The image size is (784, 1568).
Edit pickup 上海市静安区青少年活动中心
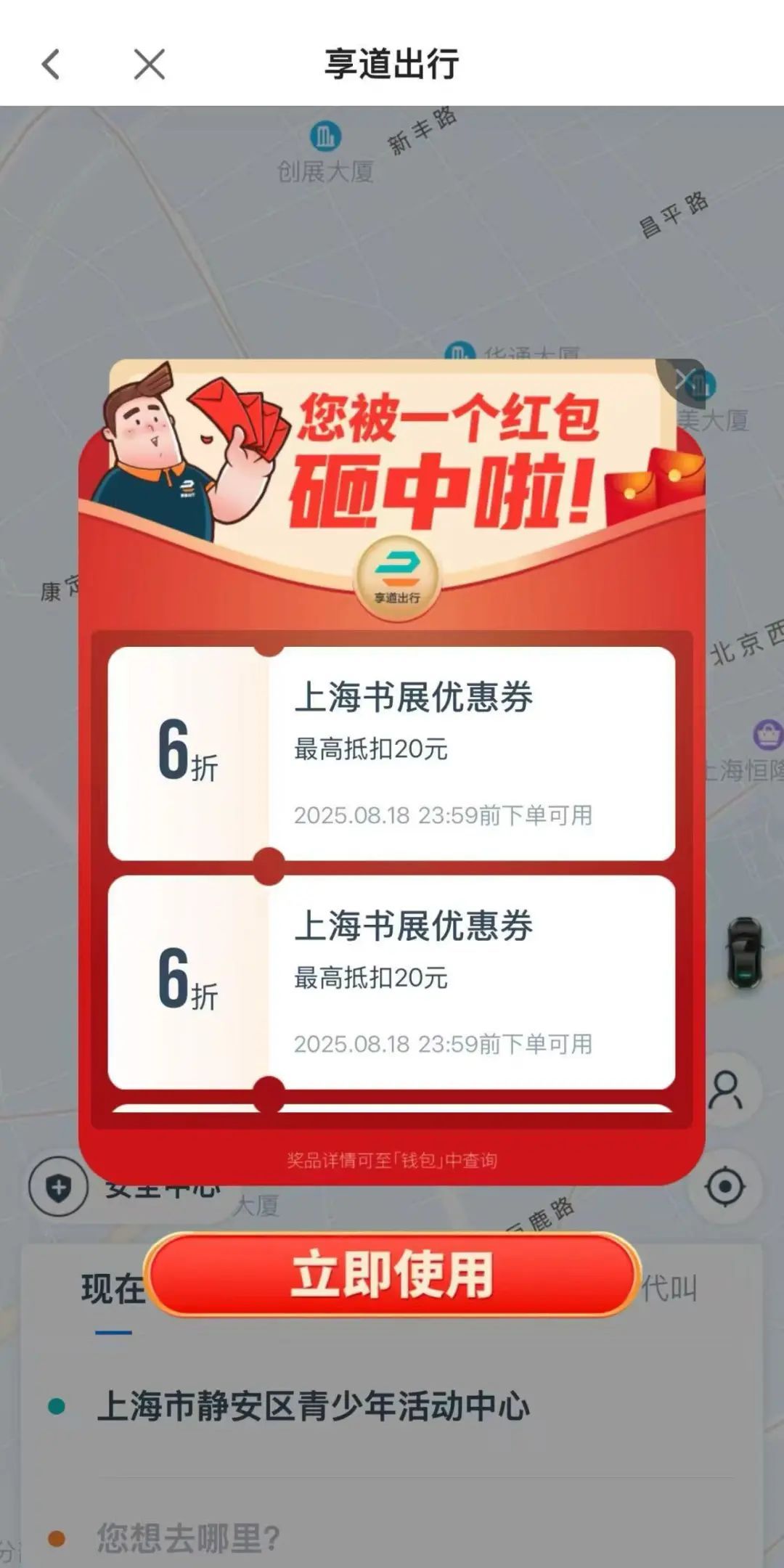pos(312,1406)
